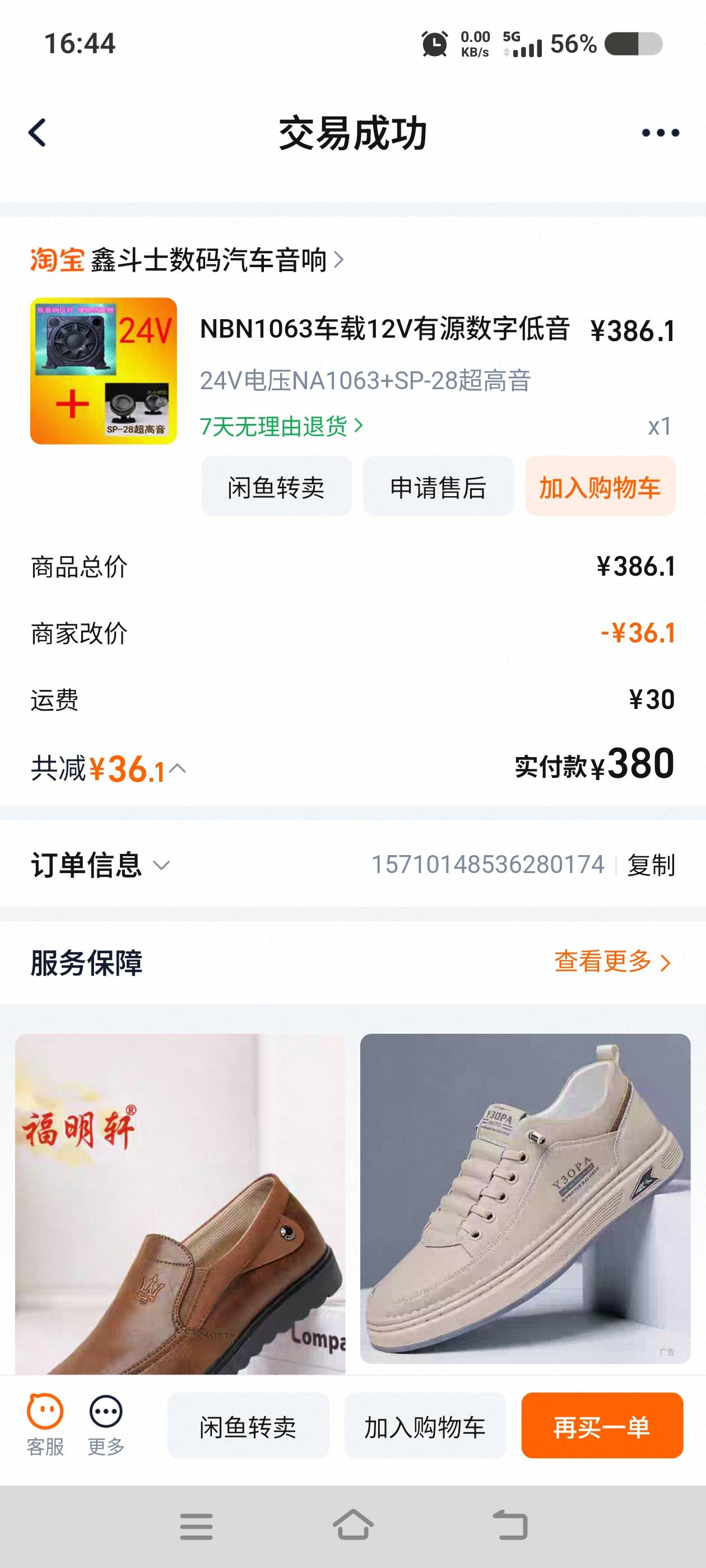
Task: Request after-sales service via 申请售后
Action: click(x=438, y=487)
